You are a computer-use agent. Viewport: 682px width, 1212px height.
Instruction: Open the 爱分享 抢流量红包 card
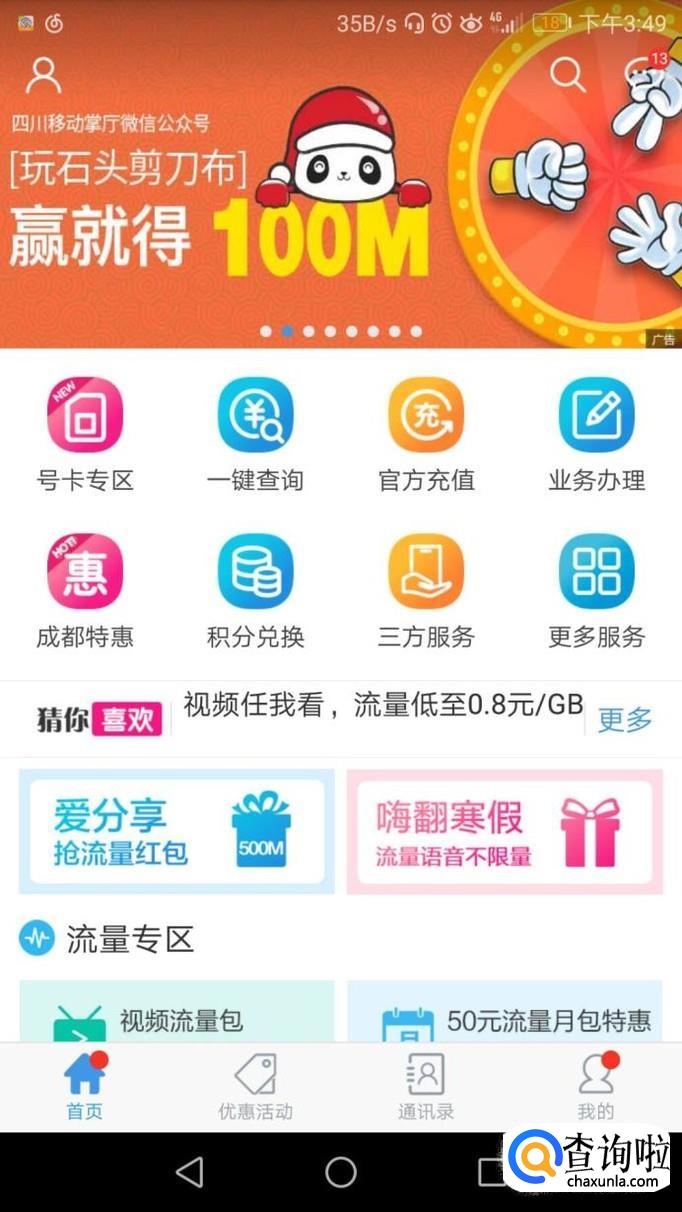click(x=177, y=832)
